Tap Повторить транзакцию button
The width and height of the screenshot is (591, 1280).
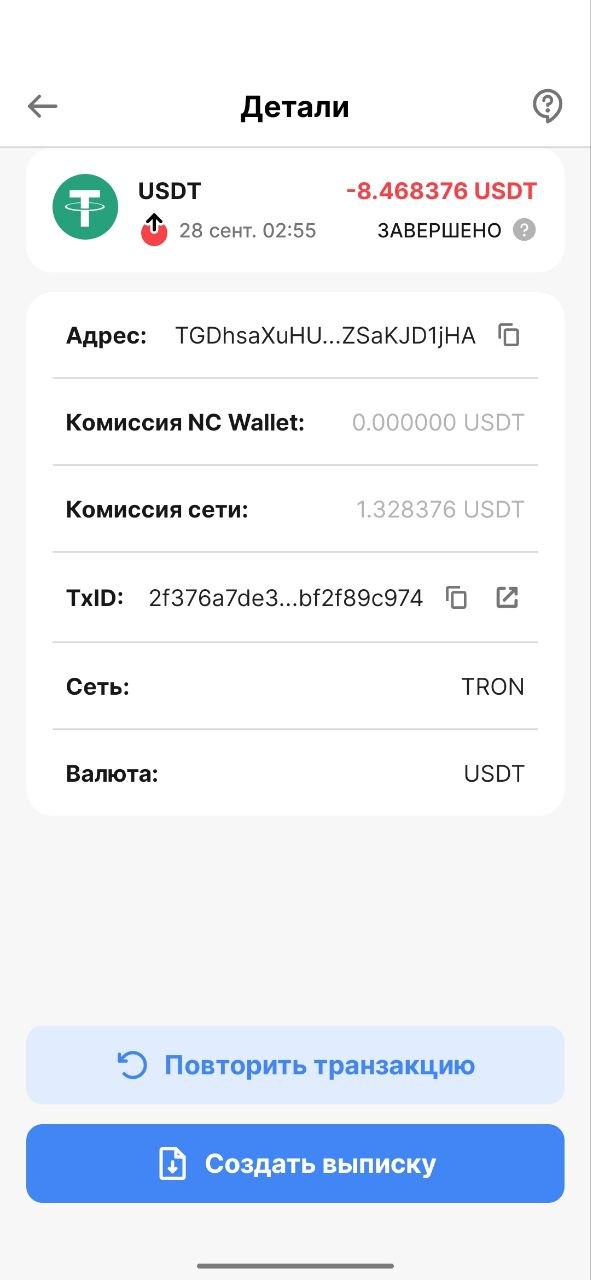pos(295,1065)
